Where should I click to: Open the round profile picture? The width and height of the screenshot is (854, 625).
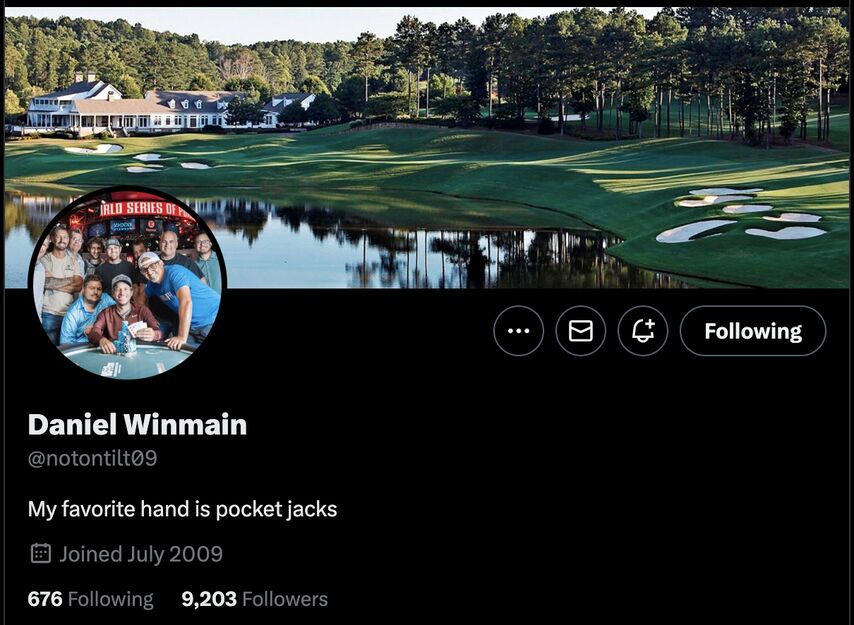click(127, 284)
